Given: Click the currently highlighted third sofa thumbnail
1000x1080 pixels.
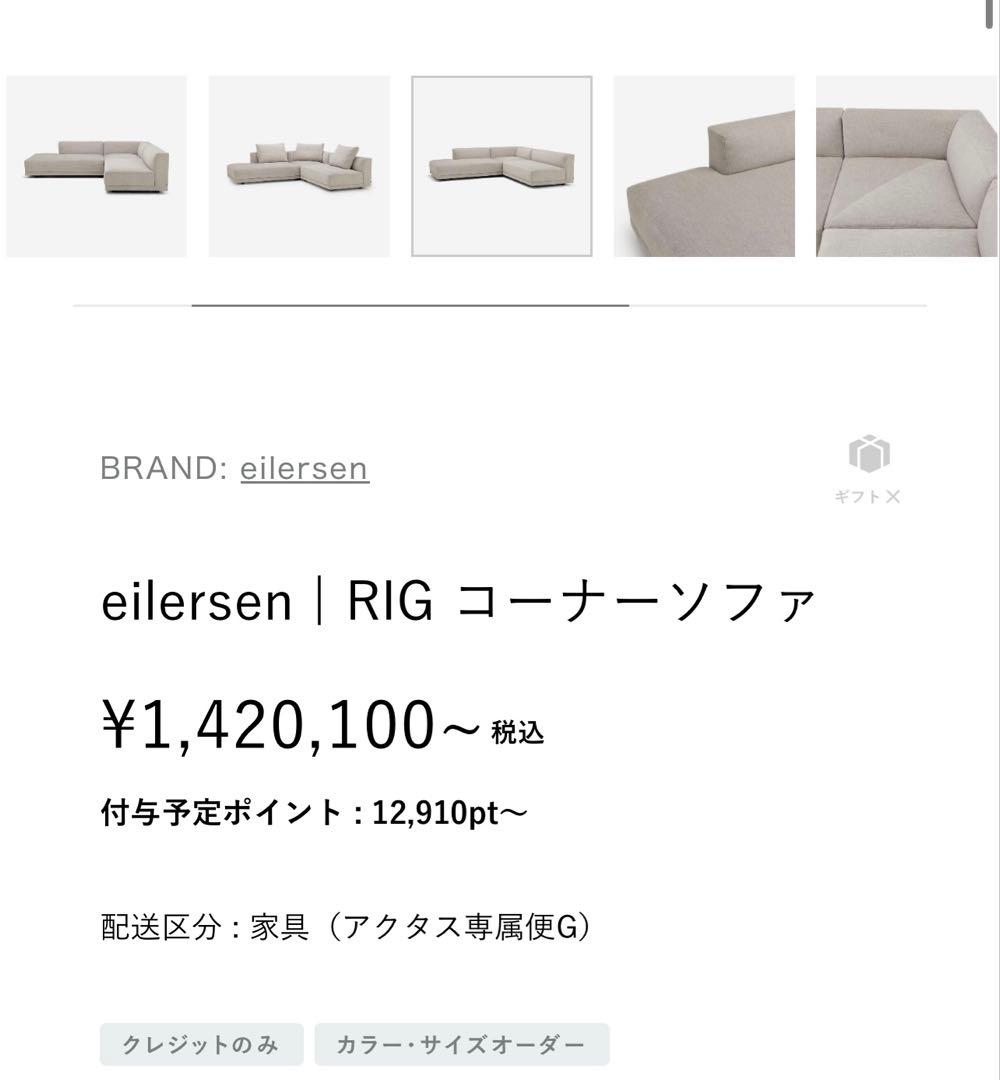Looking at the screenshot, I should 501,167.
